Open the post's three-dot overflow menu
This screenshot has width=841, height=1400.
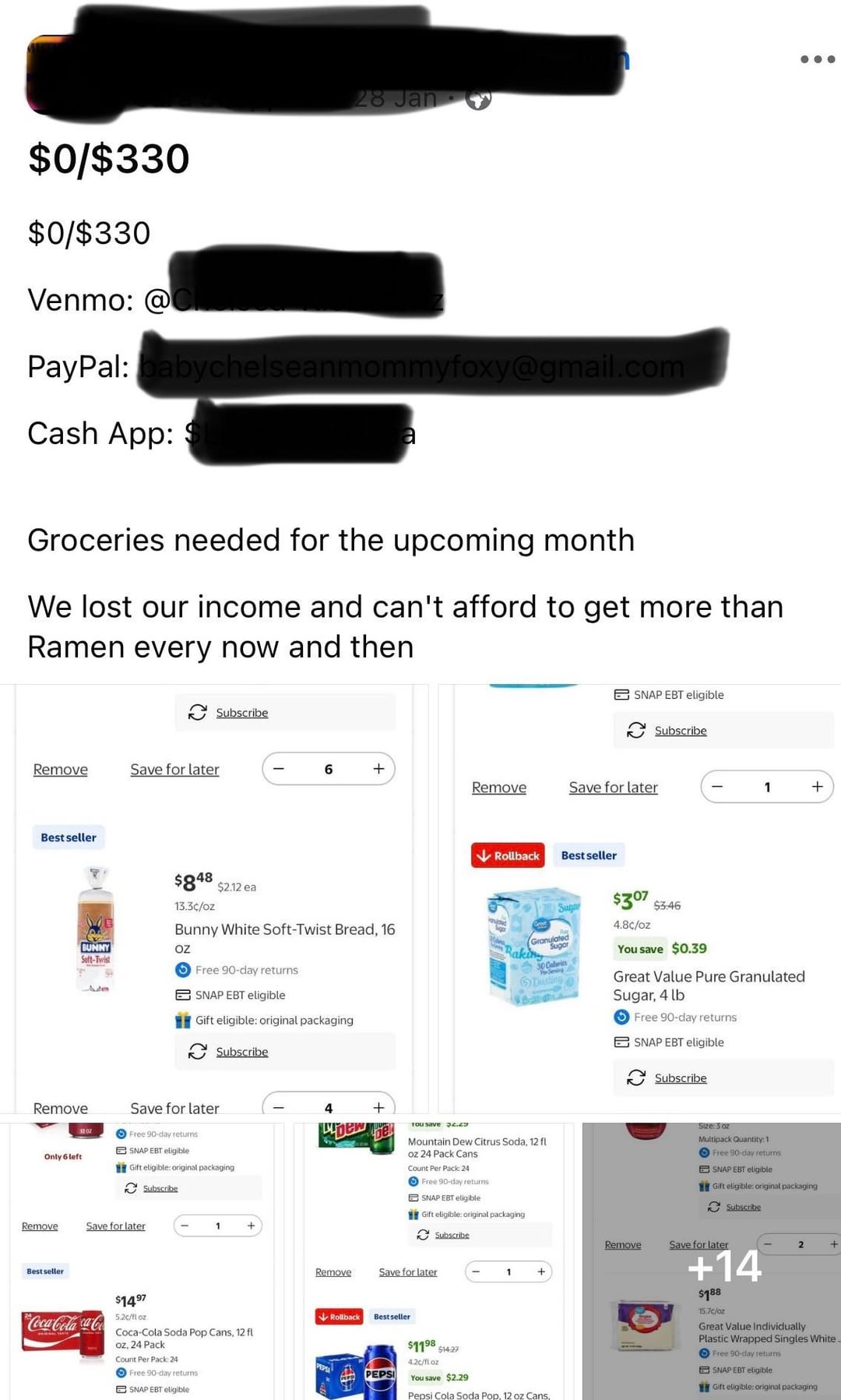coord(817,59)
